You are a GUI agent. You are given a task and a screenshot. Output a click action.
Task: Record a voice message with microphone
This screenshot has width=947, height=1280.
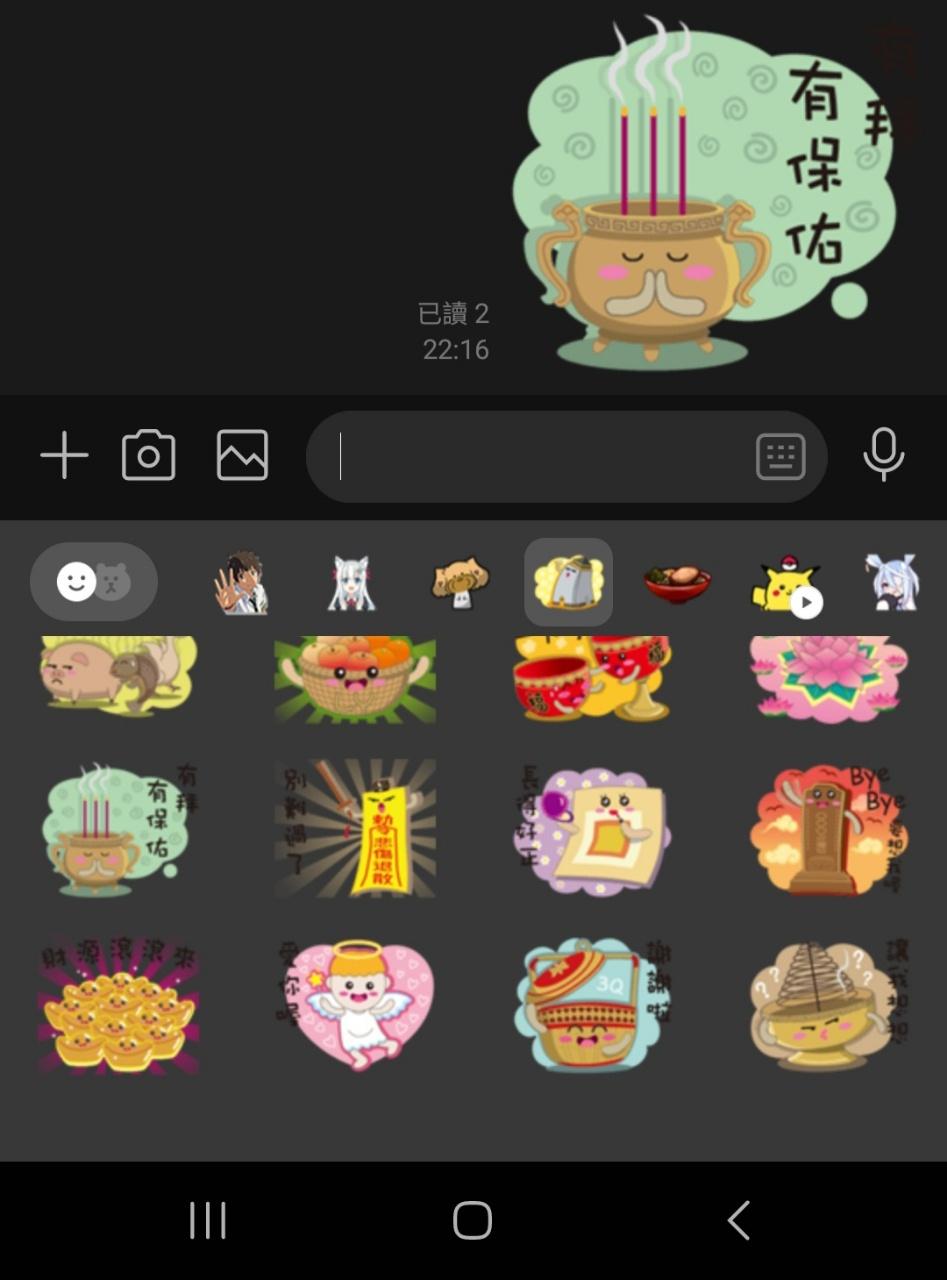pyautogui.click(x=883, y=455)
